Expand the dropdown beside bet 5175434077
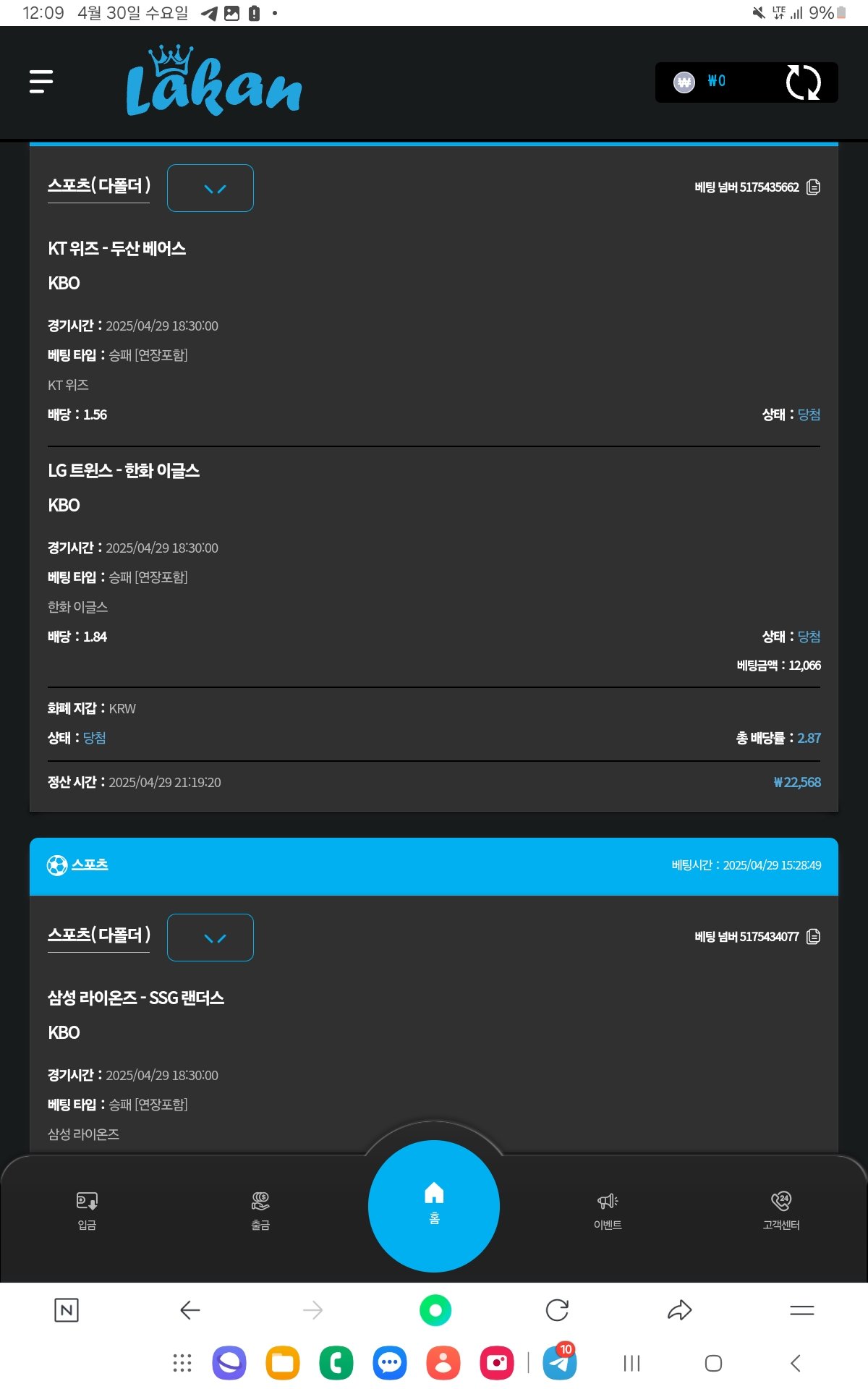The image size is (868, 1389). 210,938
